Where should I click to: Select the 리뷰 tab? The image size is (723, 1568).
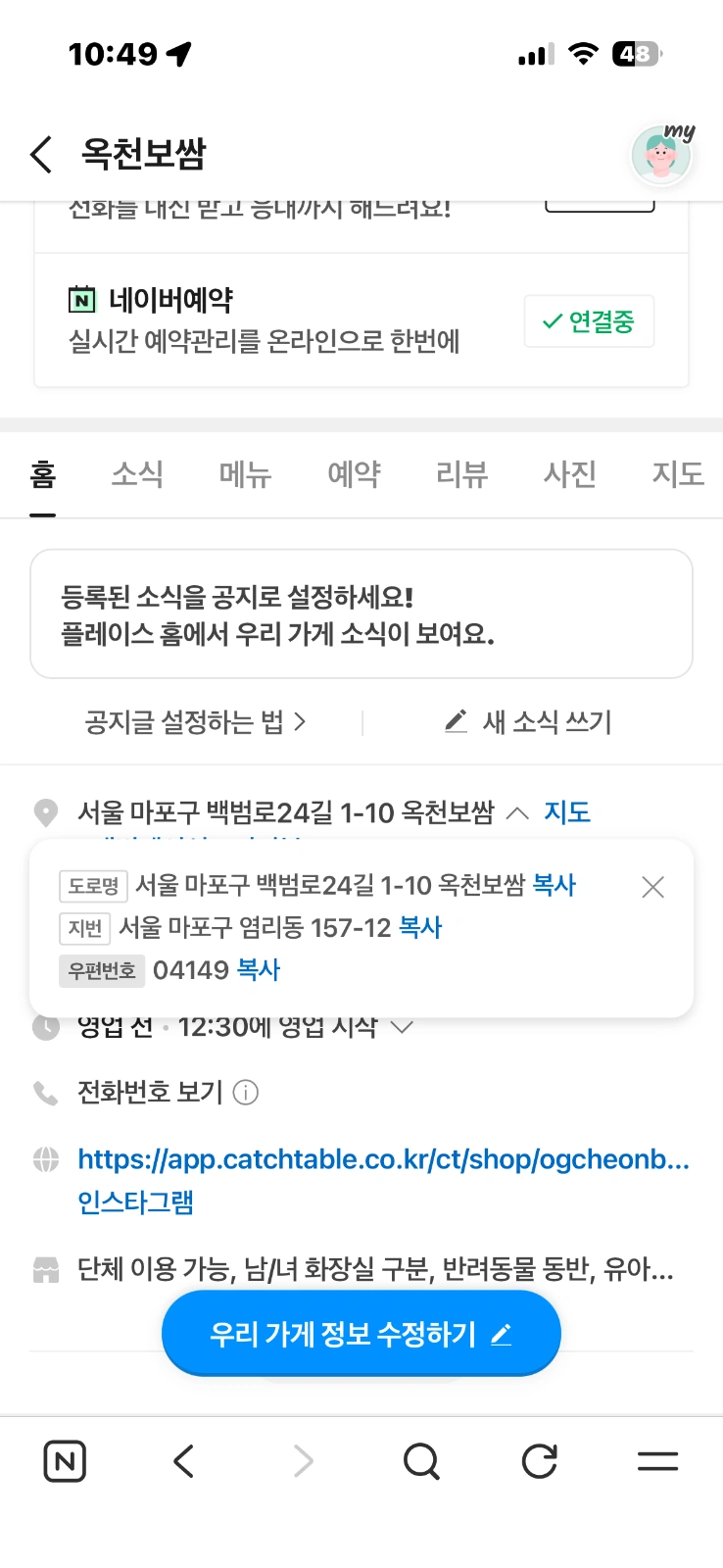point(461,474)
